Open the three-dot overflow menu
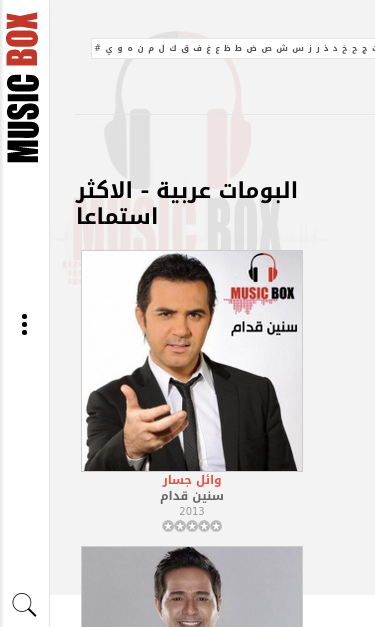Image resolution: width=375 pixels, height=627 pixels. [24, 324]
